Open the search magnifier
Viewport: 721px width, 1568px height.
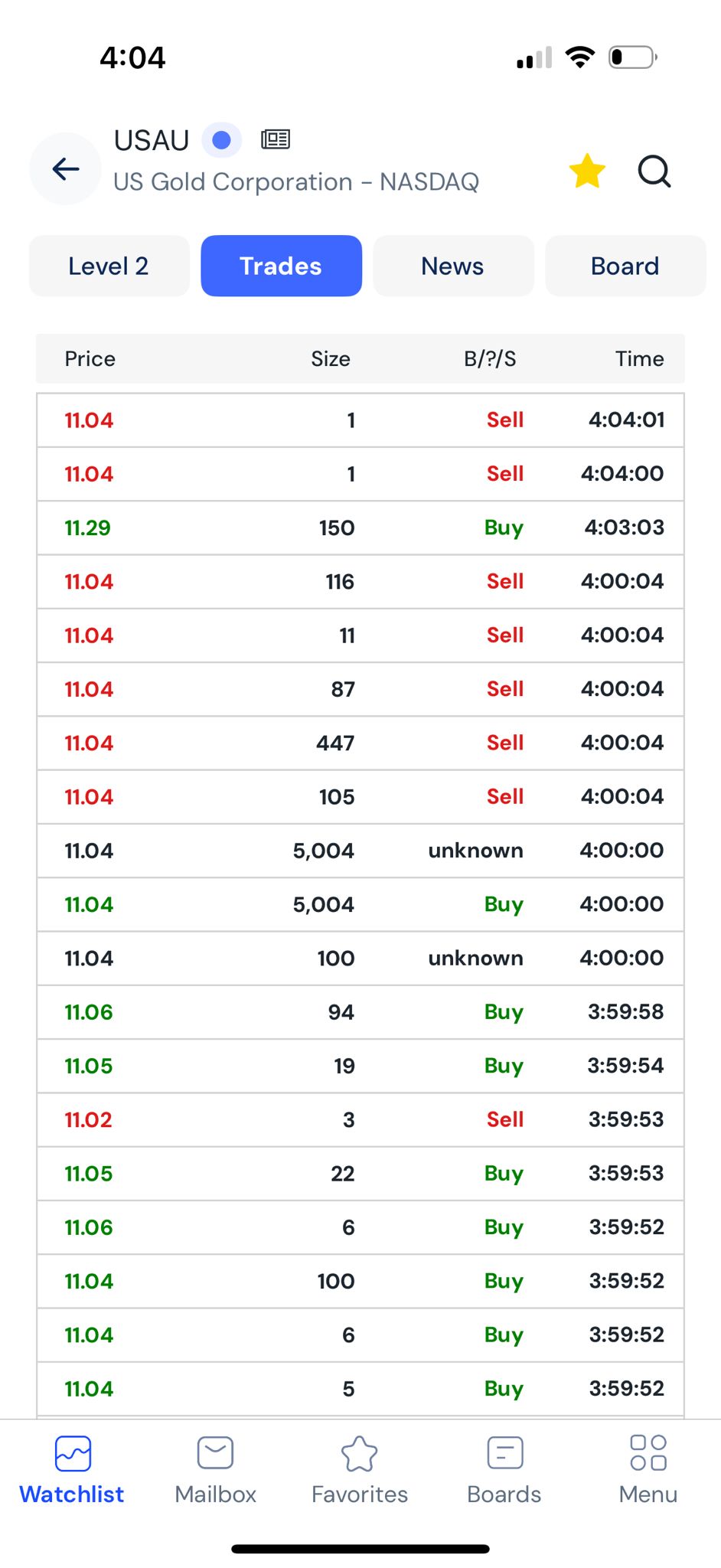tap(654, 171)
